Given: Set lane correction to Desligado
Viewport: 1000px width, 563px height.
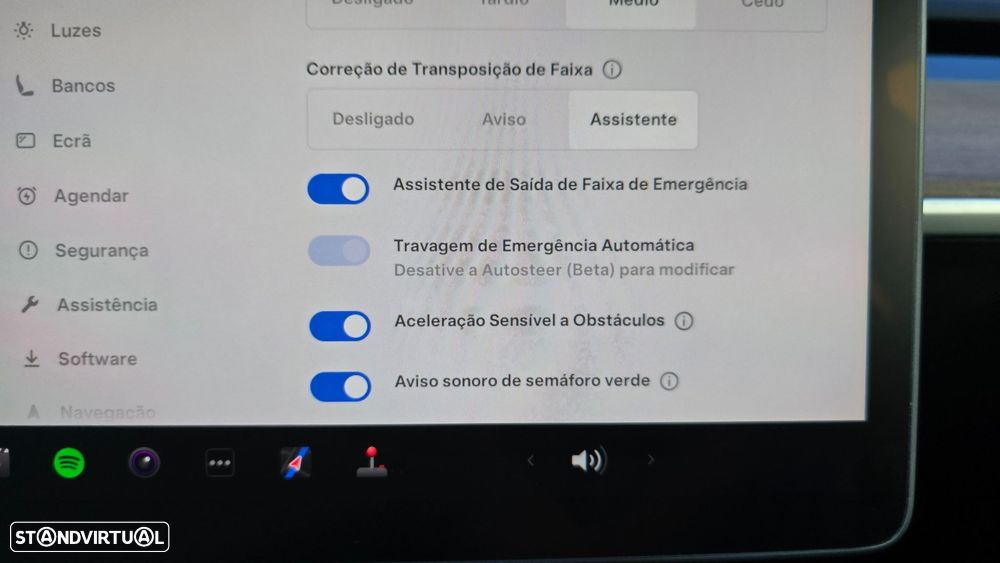Looking at the screenshot, I should (x=373, y=119).
